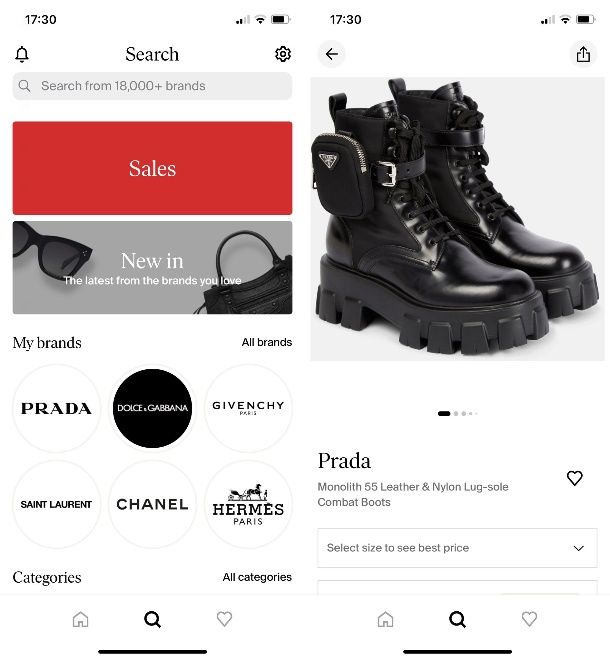This screenshot has height=660, width=610.
Task: Open the red Sales banner
Action: (152, 168)
